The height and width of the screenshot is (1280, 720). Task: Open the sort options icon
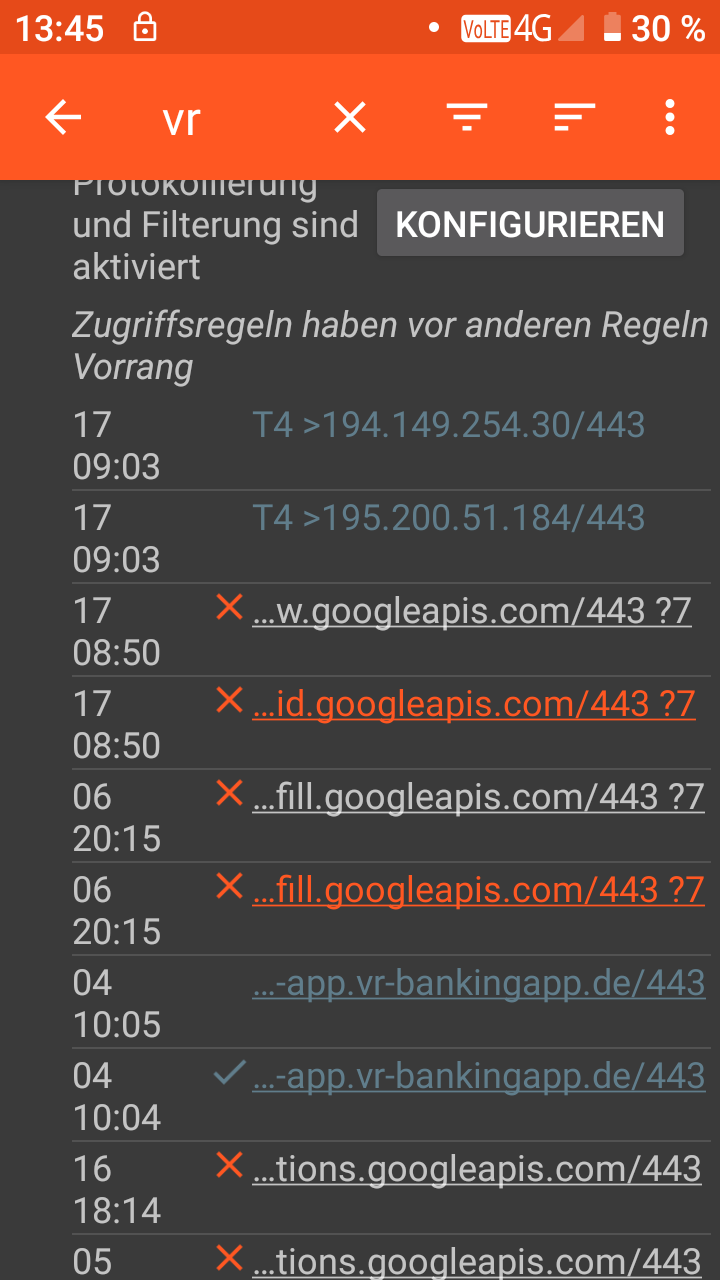(x=575, y=118)
